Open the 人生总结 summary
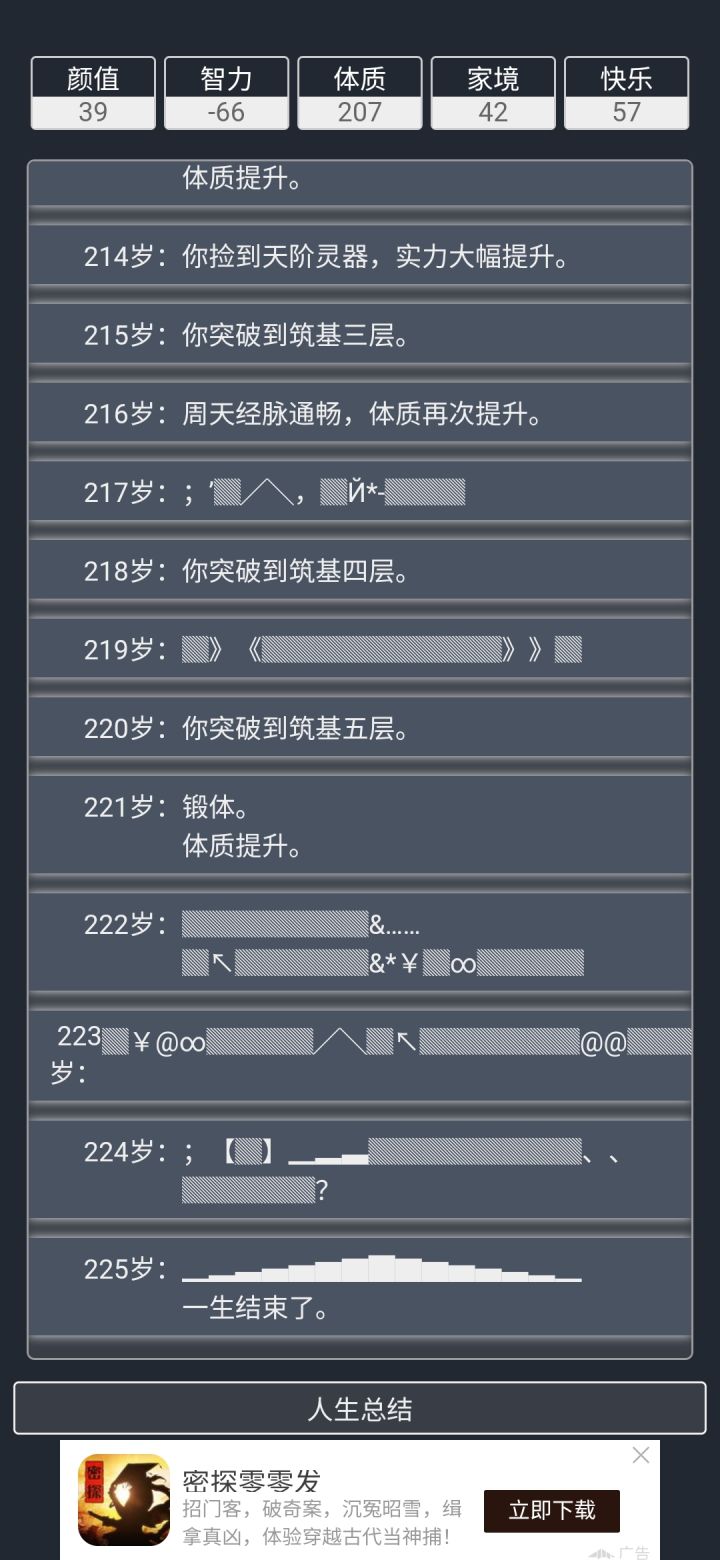720x1560 pixels. coord(360,1408)
